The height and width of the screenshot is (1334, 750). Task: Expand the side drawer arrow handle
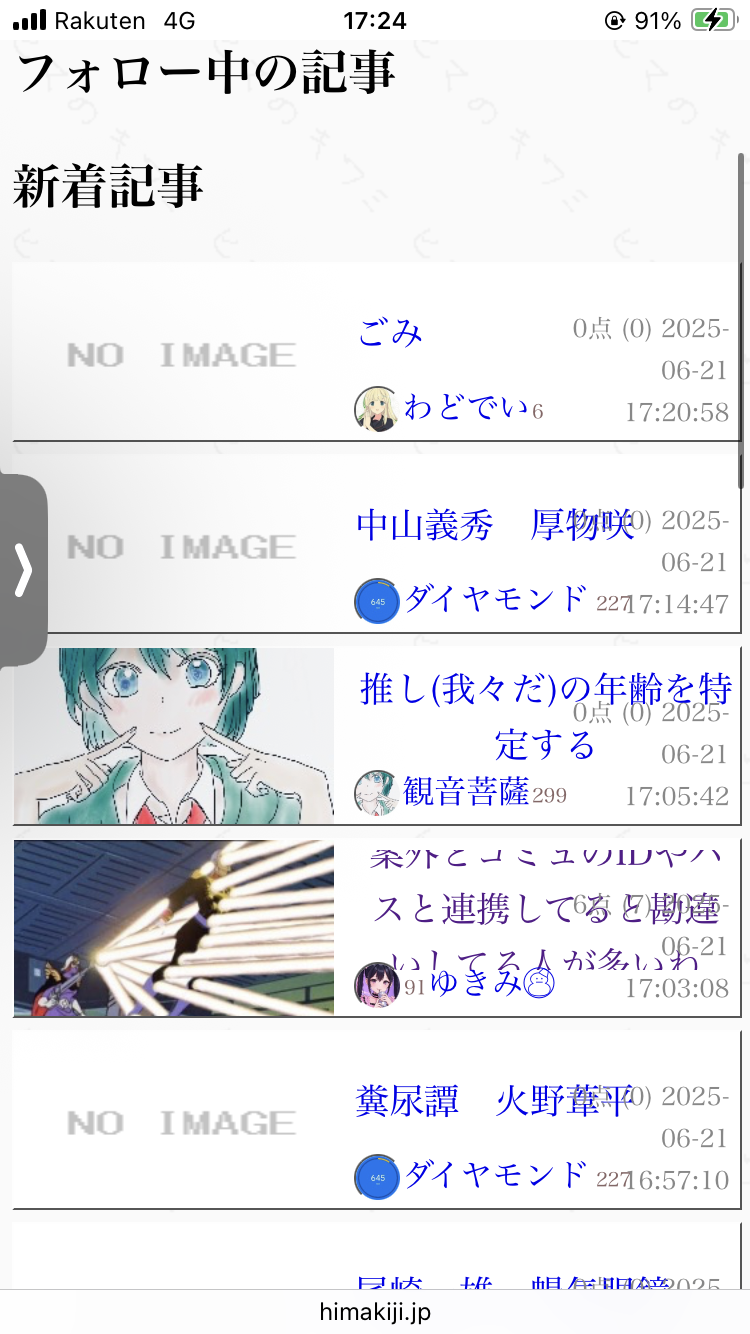(x=23, y=571)
